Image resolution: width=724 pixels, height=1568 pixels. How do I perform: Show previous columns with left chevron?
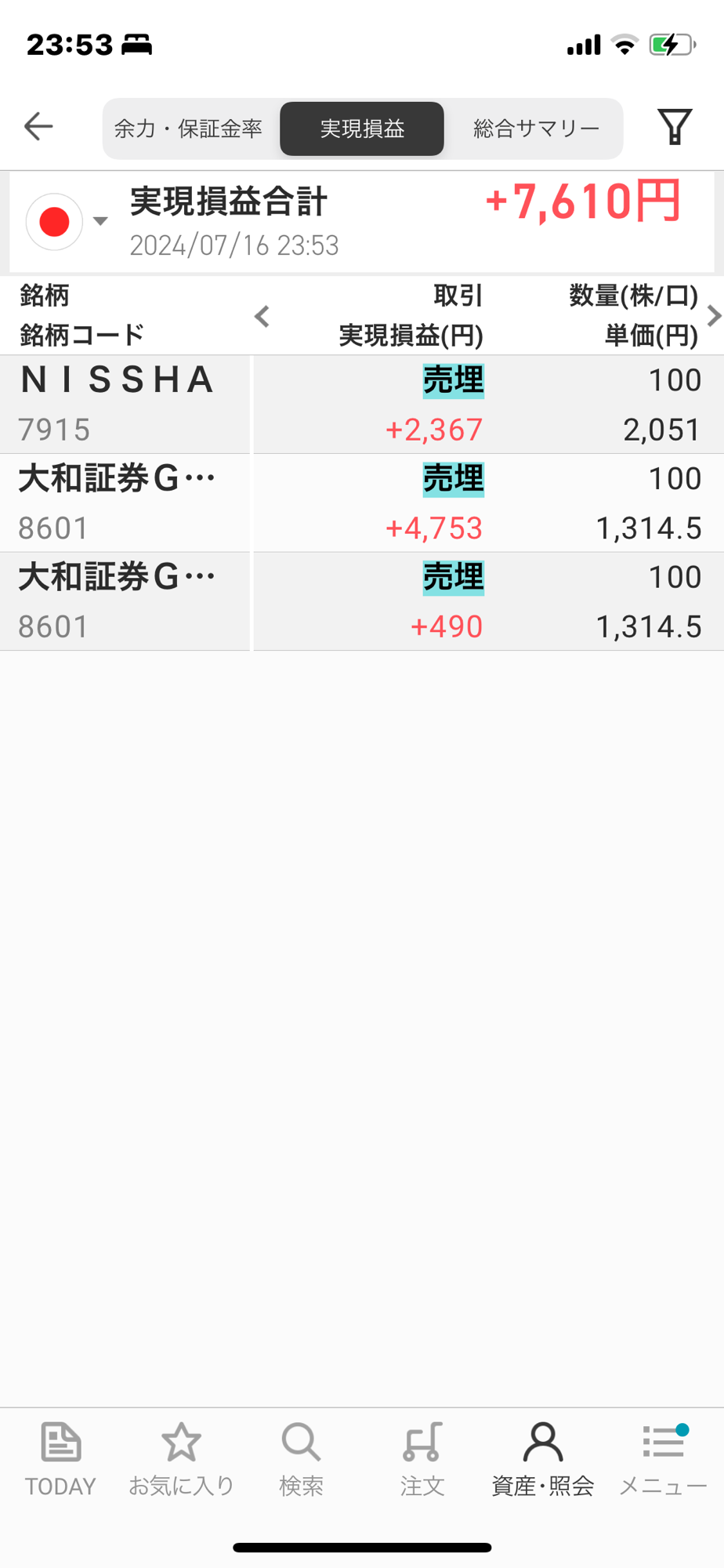pyautogui.click(x=262, y=316)
